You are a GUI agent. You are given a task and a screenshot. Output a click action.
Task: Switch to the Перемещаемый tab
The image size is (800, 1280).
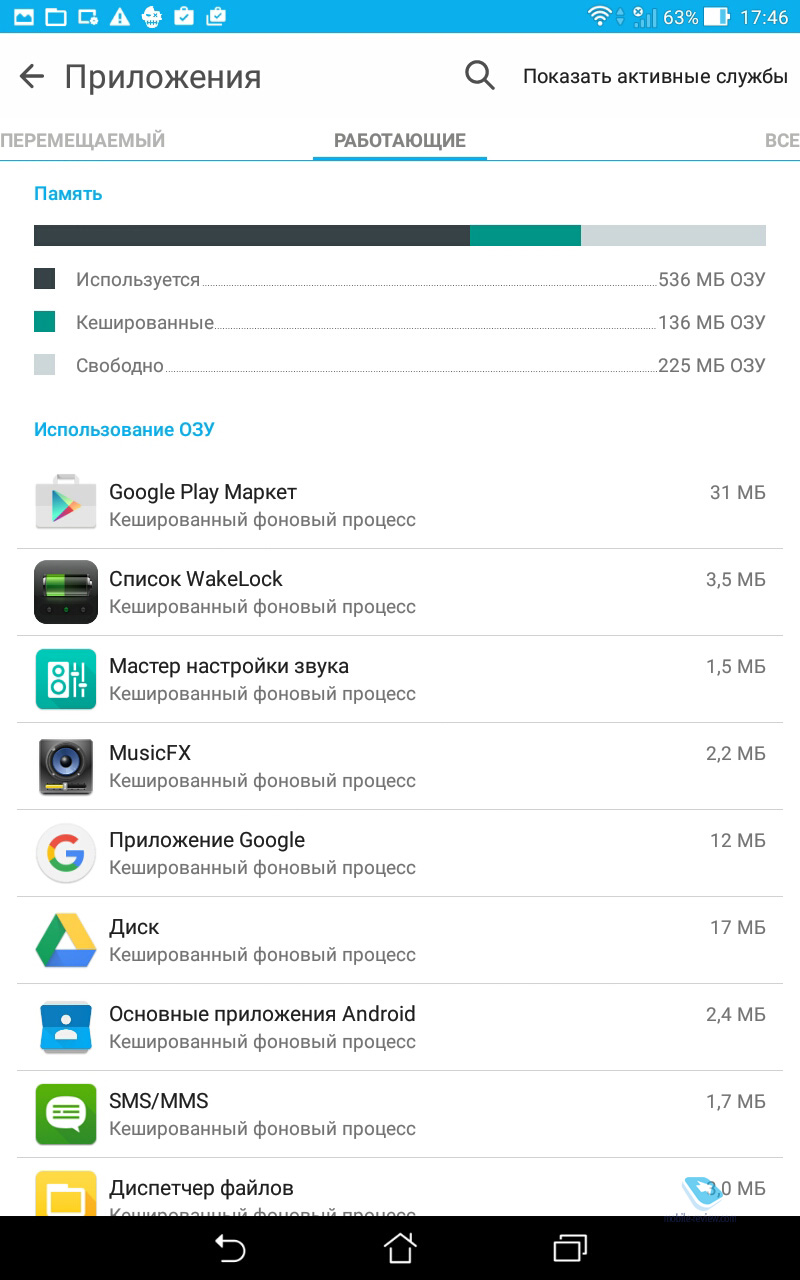point(83,141)
